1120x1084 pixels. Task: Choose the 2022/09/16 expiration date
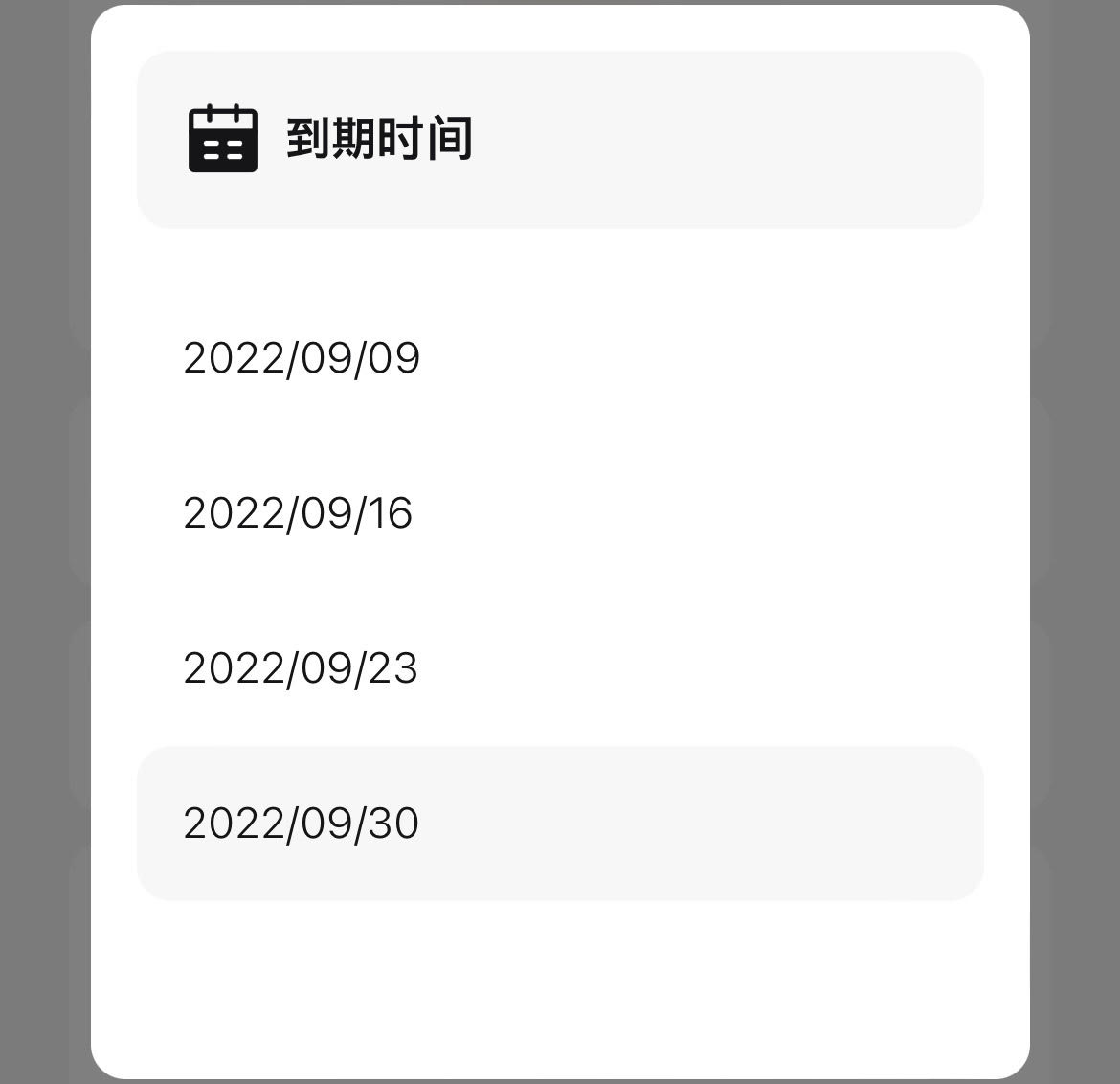click(x=298, y=513)
